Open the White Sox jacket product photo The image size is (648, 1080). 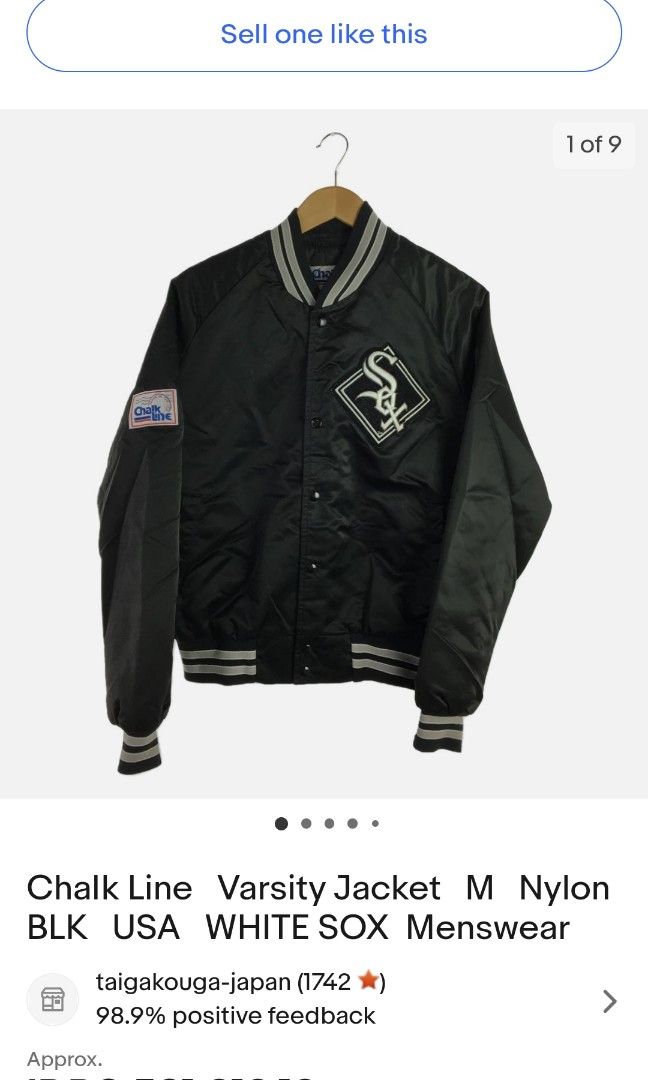pos(324,455)
